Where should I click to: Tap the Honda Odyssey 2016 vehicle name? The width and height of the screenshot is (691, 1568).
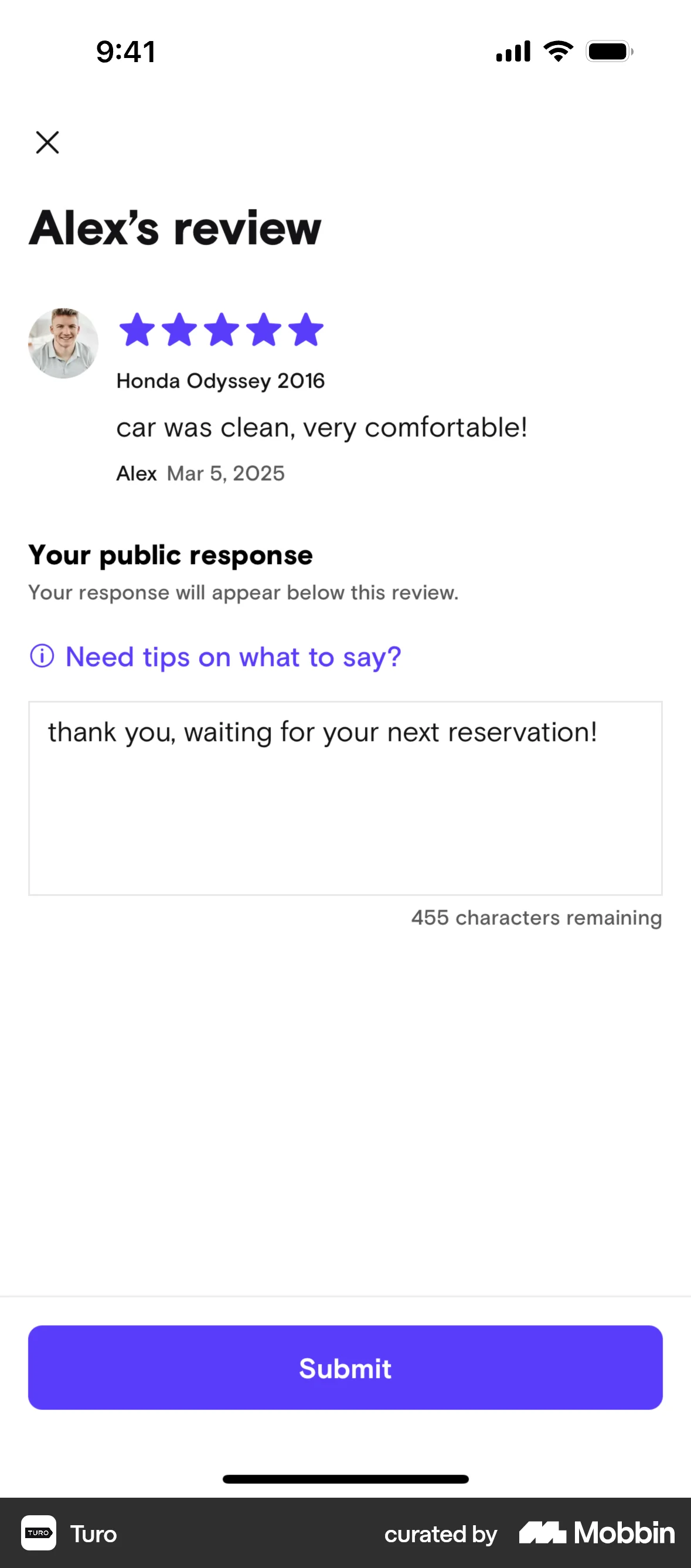(x=220, y=380)
